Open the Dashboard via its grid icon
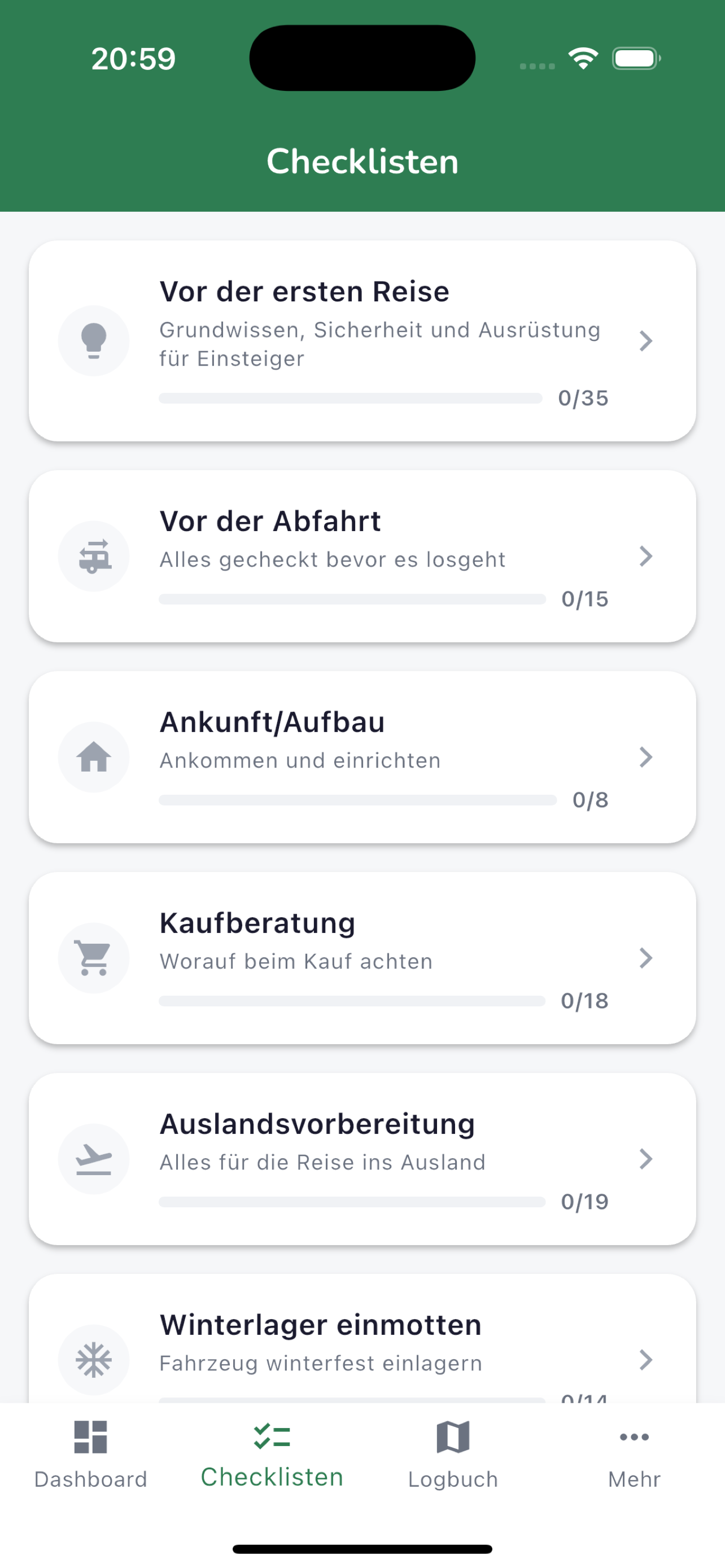 [x=91, y=1437]
